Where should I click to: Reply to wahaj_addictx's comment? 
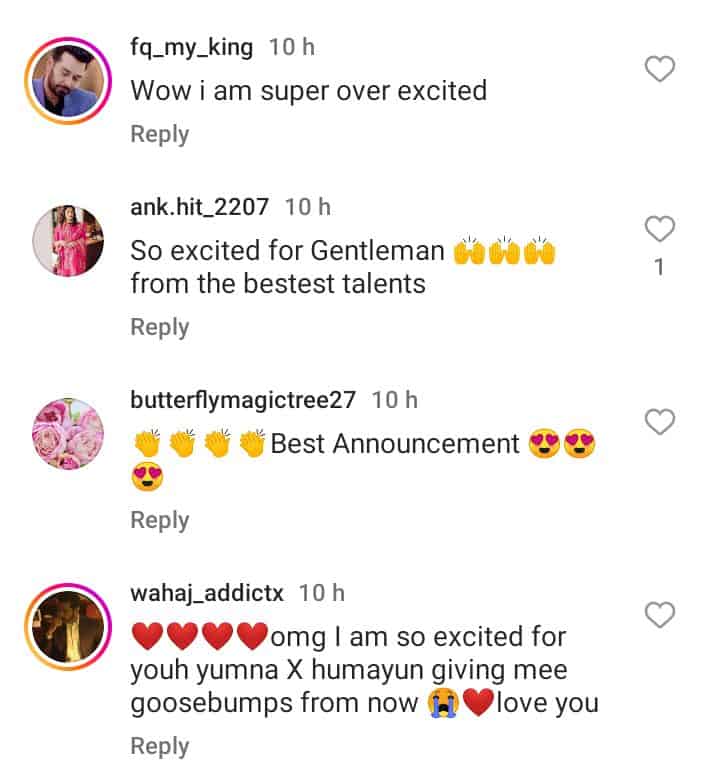[x=159, y=746]
